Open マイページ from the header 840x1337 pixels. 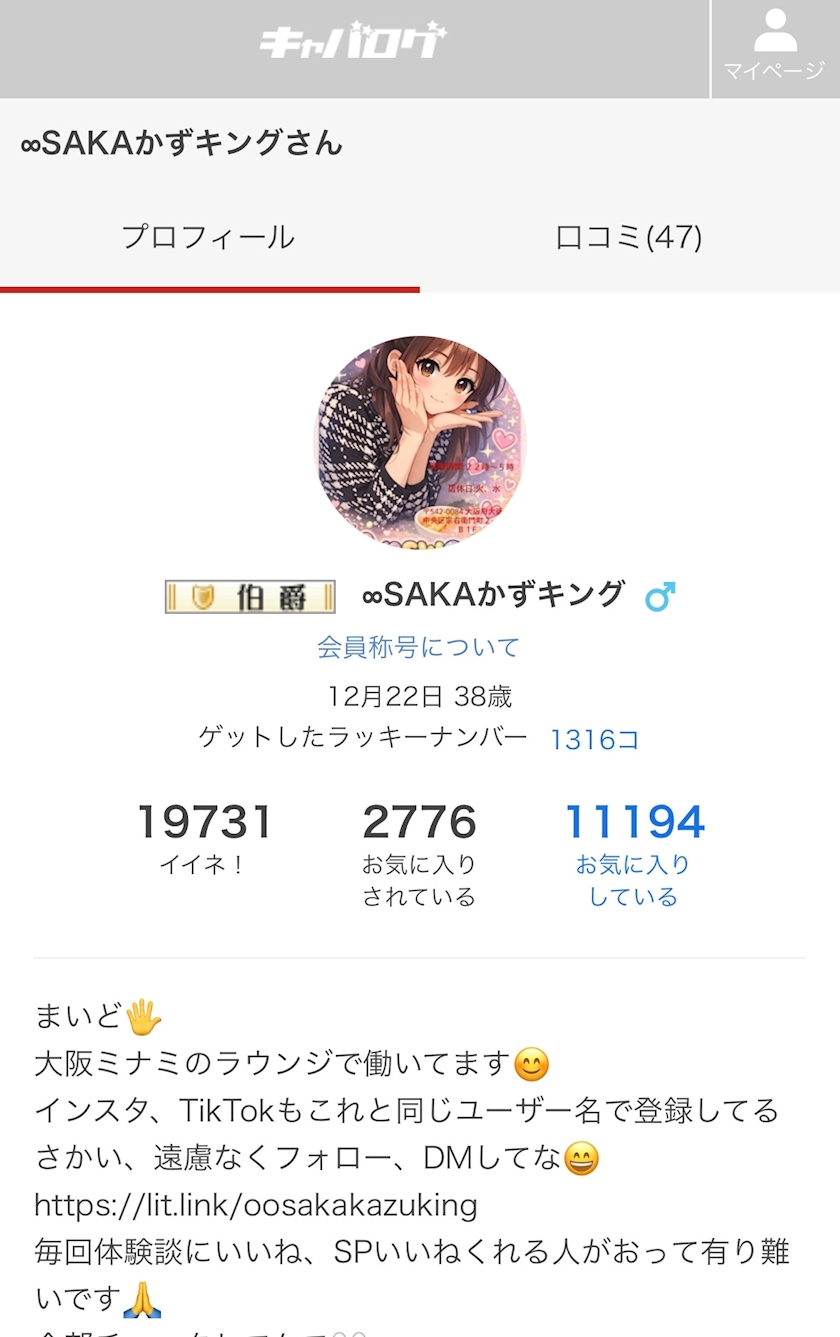pos(775,48)
